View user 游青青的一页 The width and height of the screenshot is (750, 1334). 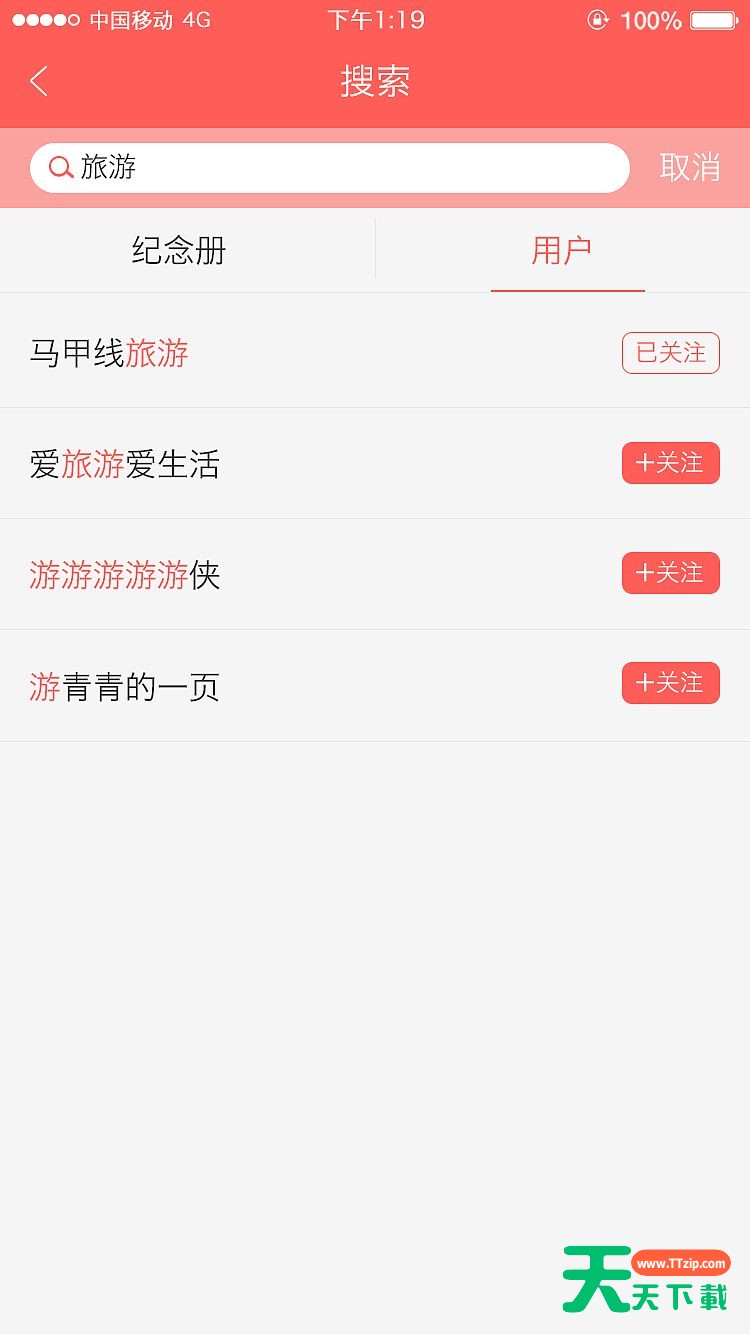[x=125, y=687]
